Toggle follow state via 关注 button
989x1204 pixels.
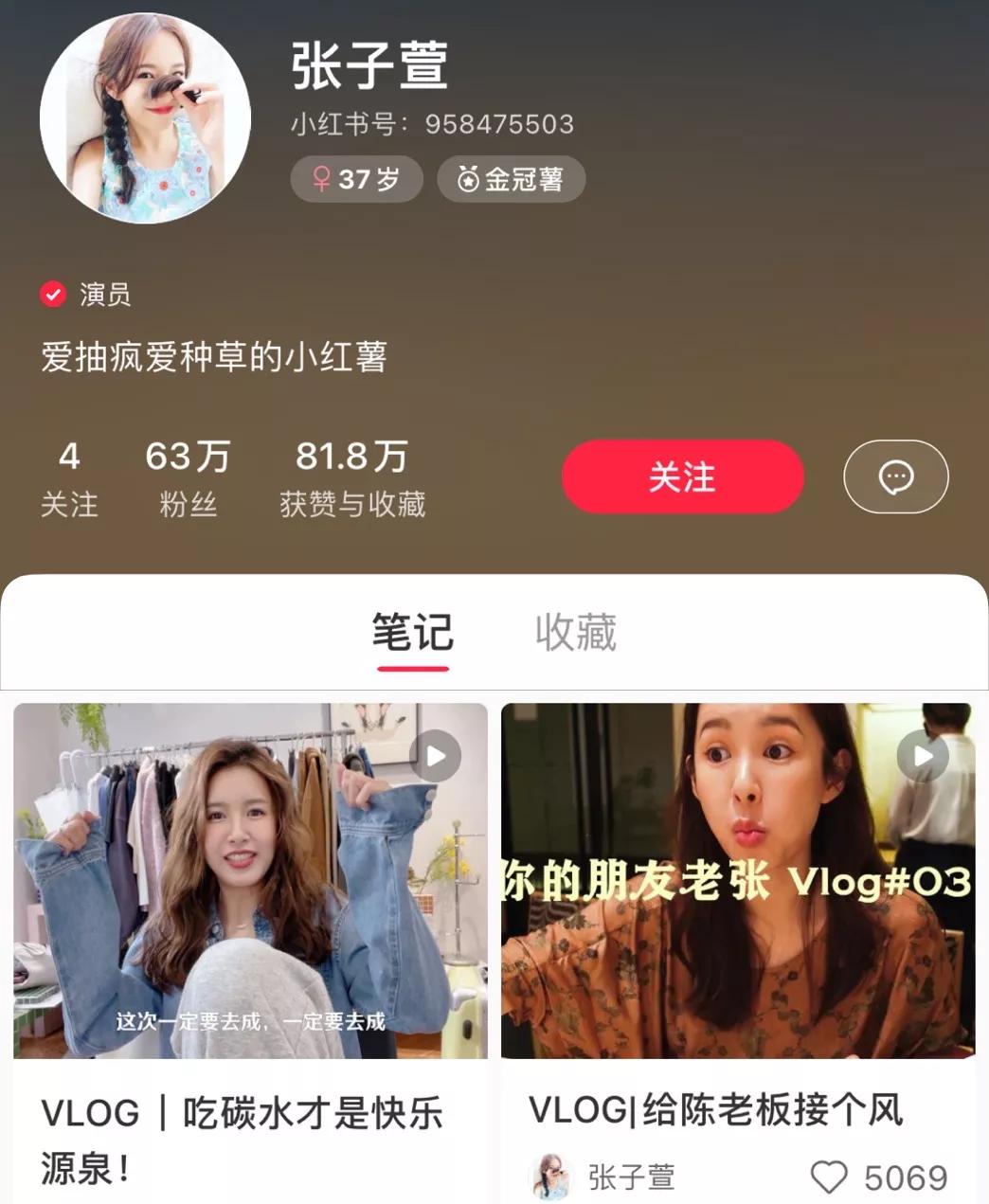[x=681, y=476]
